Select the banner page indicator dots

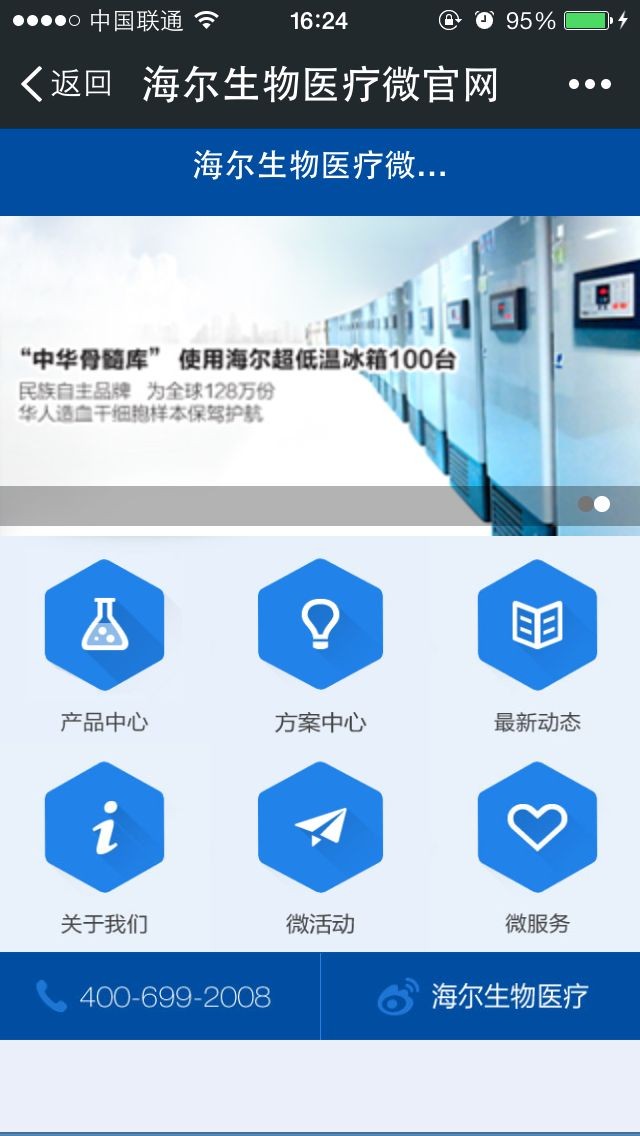[593, 504]
